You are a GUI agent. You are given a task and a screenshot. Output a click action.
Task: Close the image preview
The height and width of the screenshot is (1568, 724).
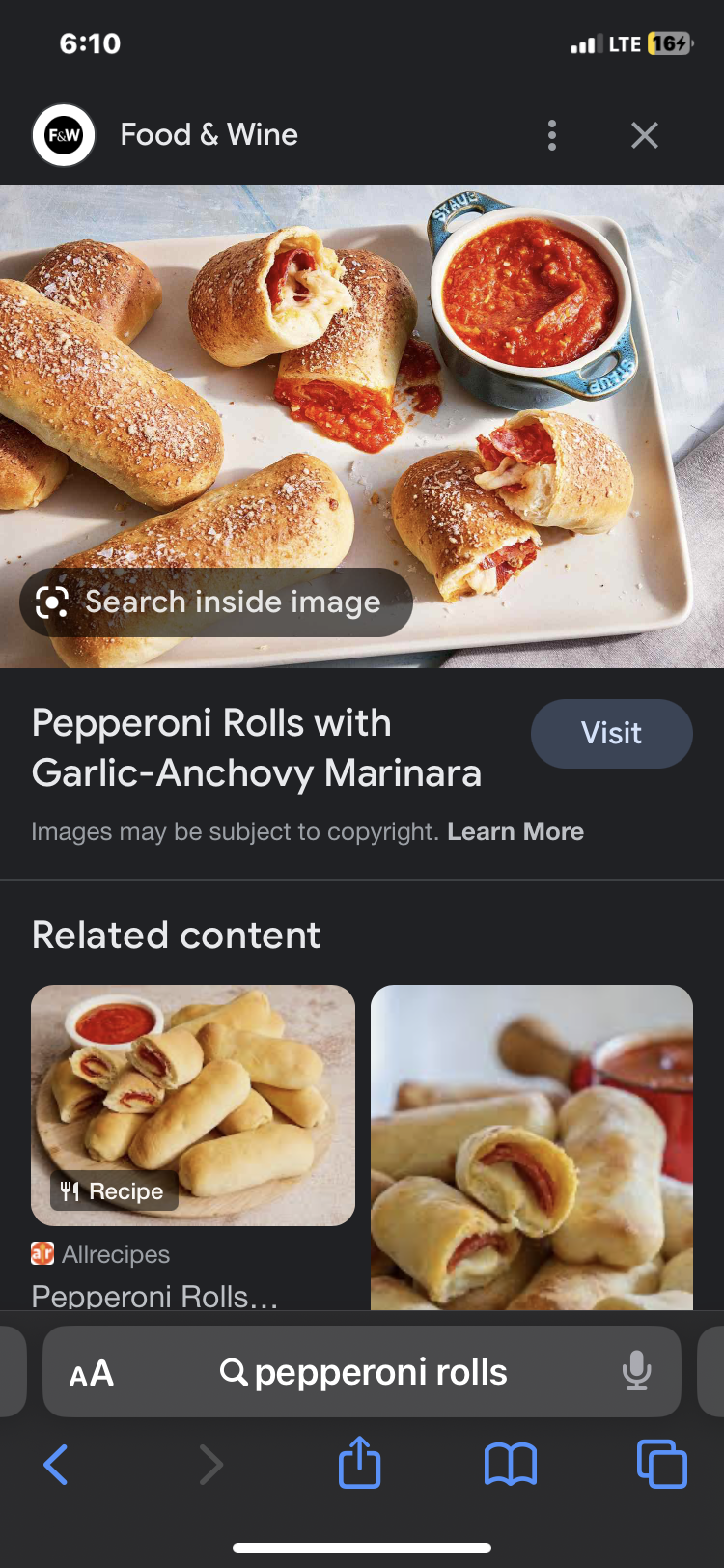[x=645, y=135]
